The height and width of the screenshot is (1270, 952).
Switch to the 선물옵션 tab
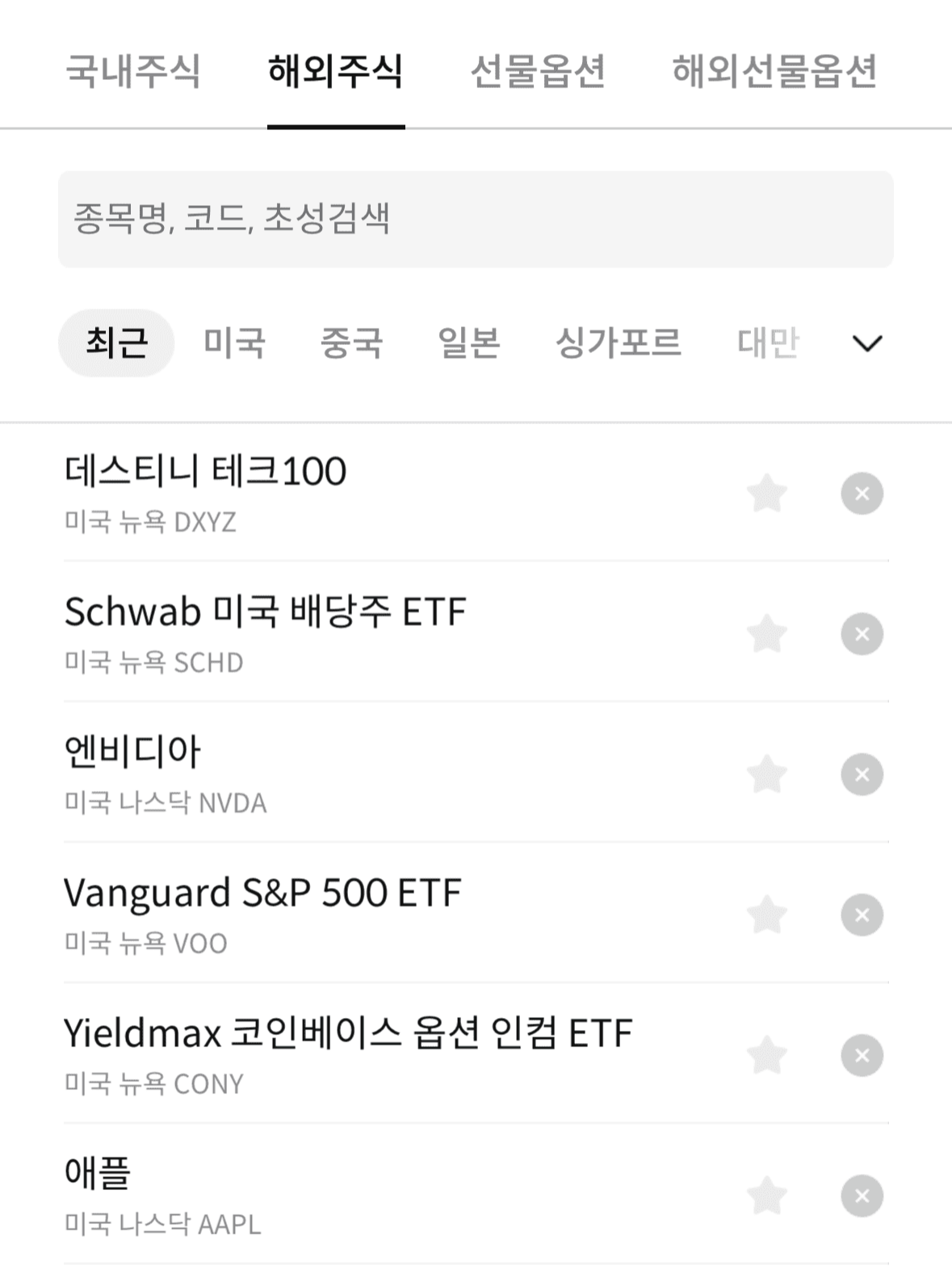pyautogui.click(x=538, y=71)
